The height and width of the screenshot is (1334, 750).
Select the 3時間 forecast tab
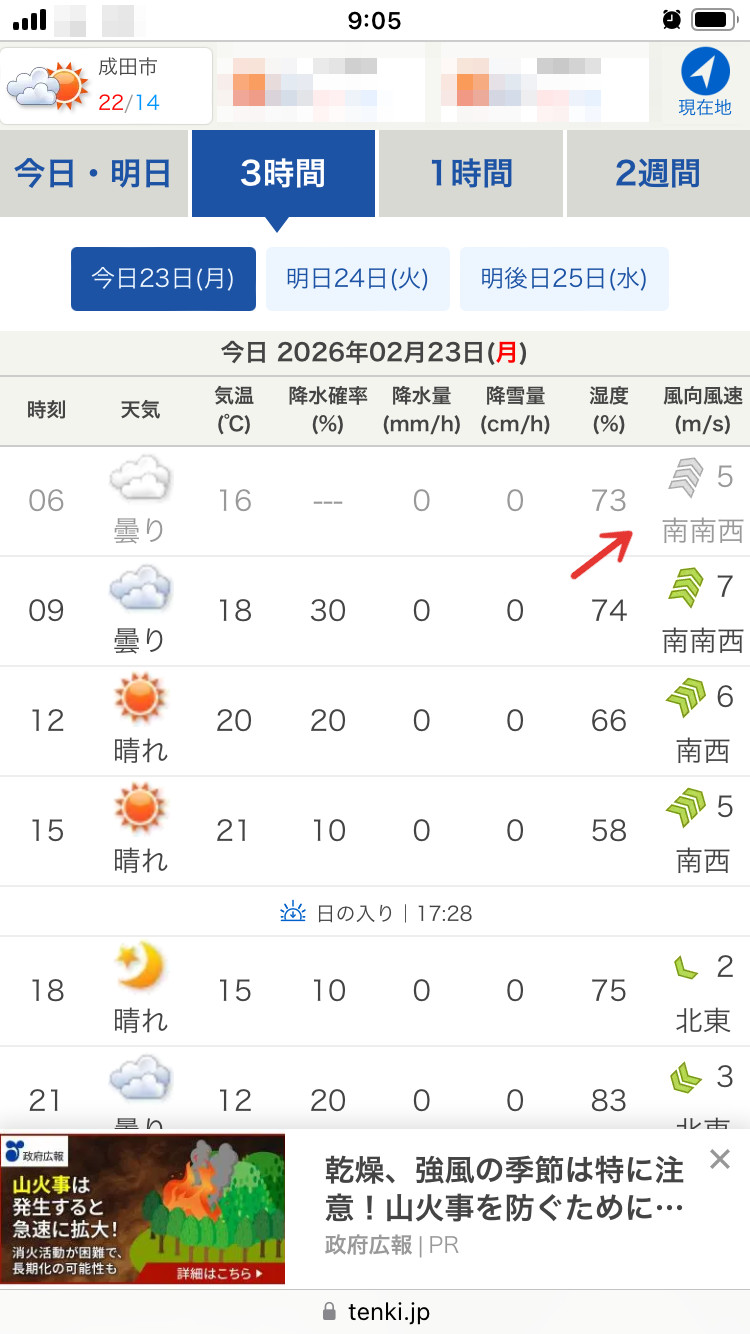[x=283, y=174]
